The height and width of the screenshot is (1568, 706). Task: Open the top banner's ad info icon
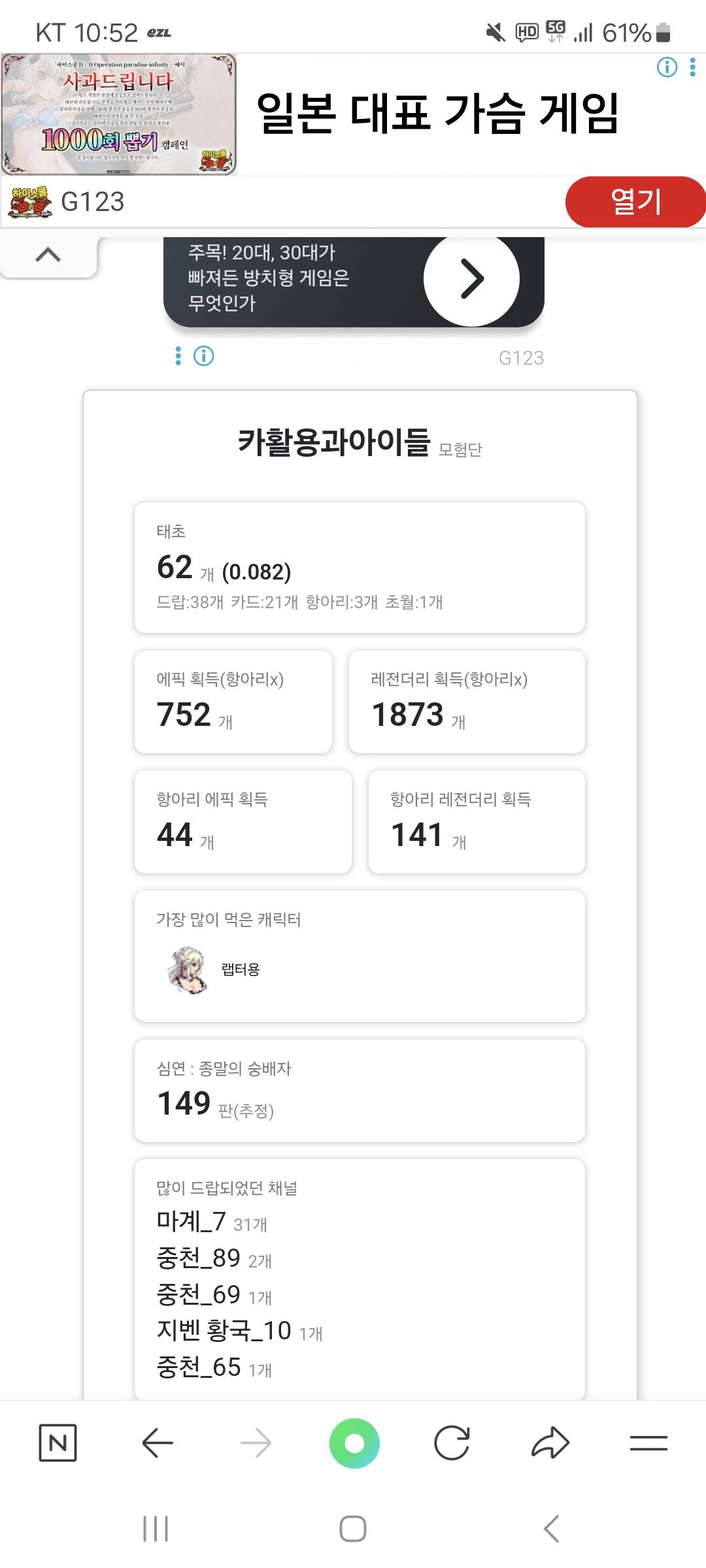coord(667,67)
